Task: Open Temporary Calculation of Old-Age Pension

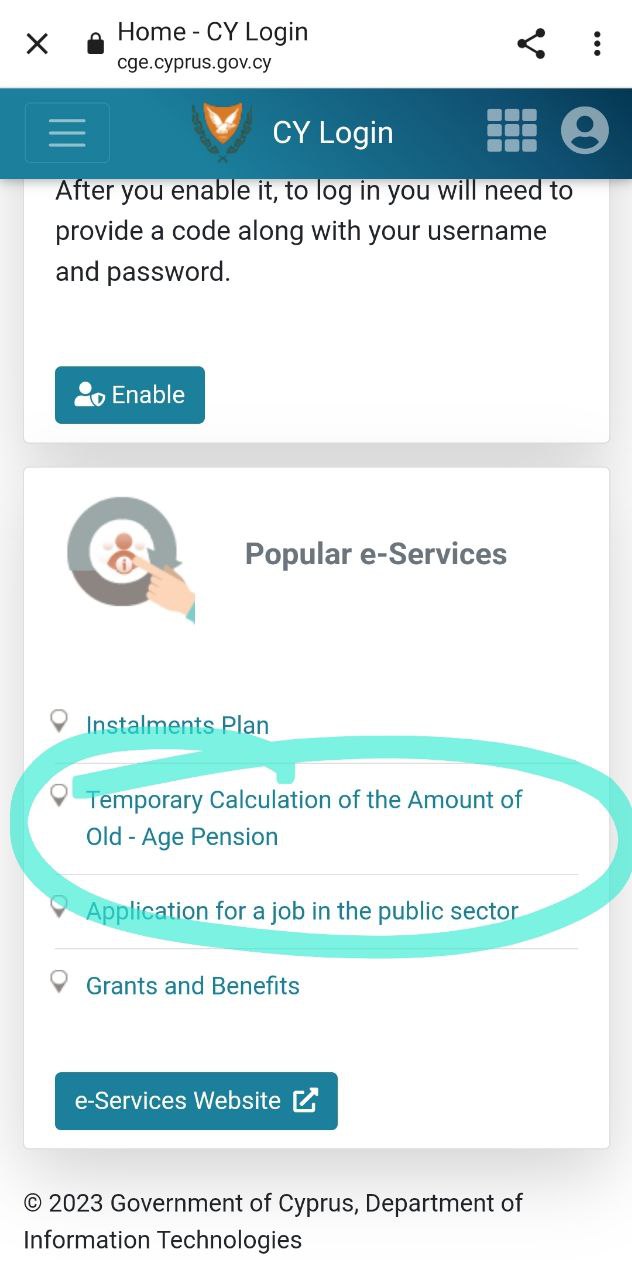Action: 303,818
